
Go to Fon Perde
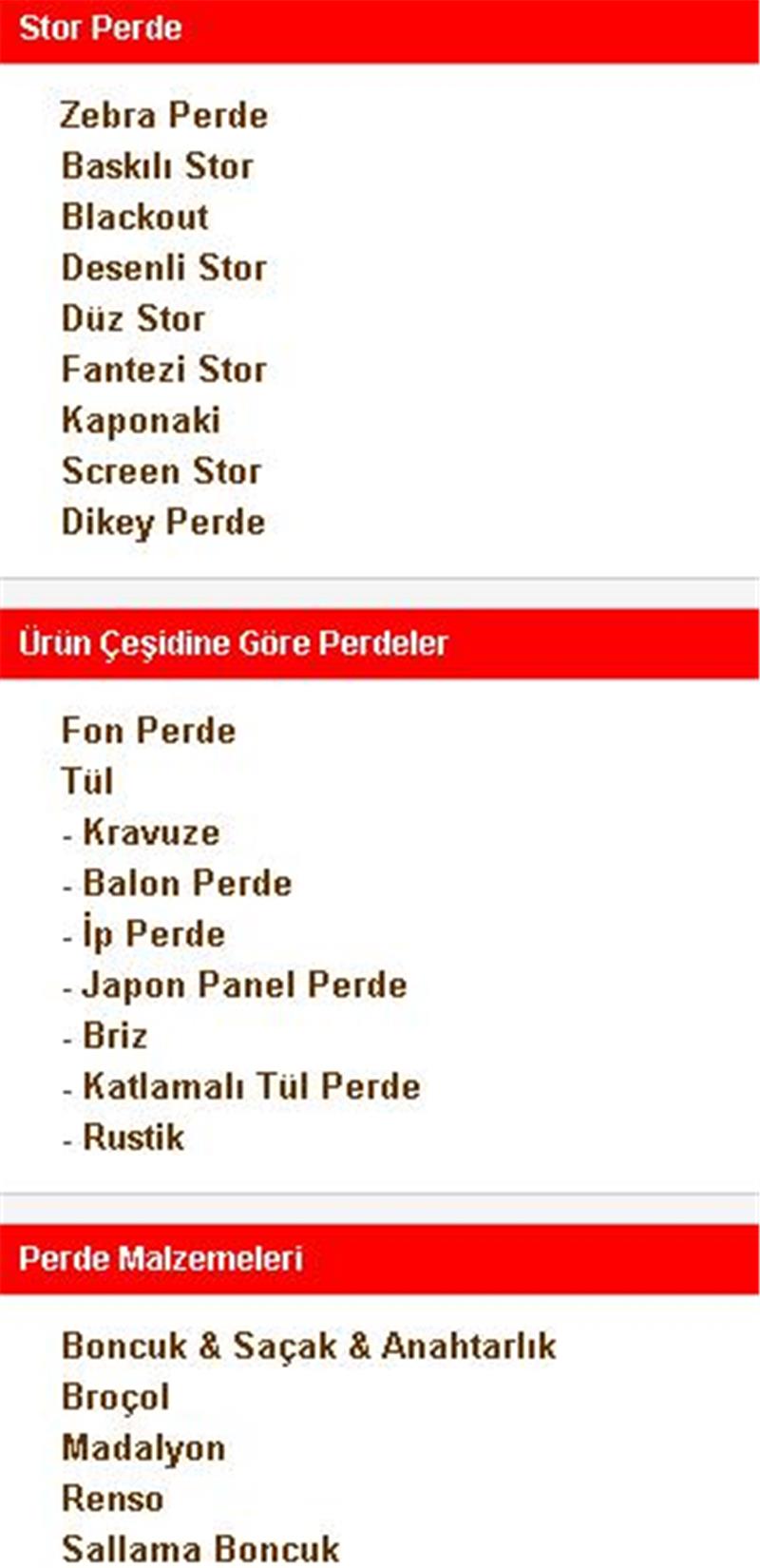[148, 731]
